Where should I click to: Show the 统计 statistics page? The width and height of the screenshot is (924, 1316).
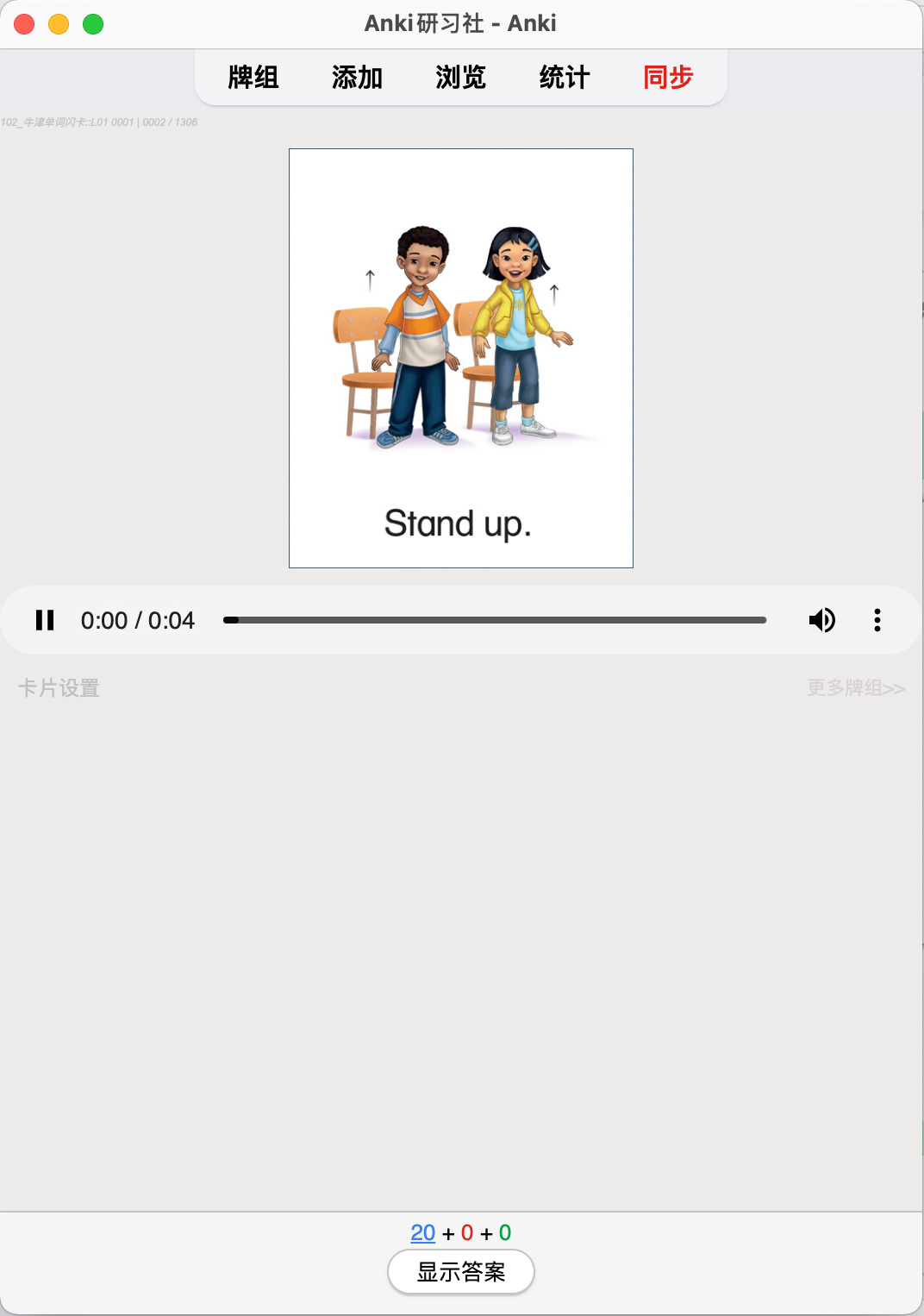click(565, 78)
